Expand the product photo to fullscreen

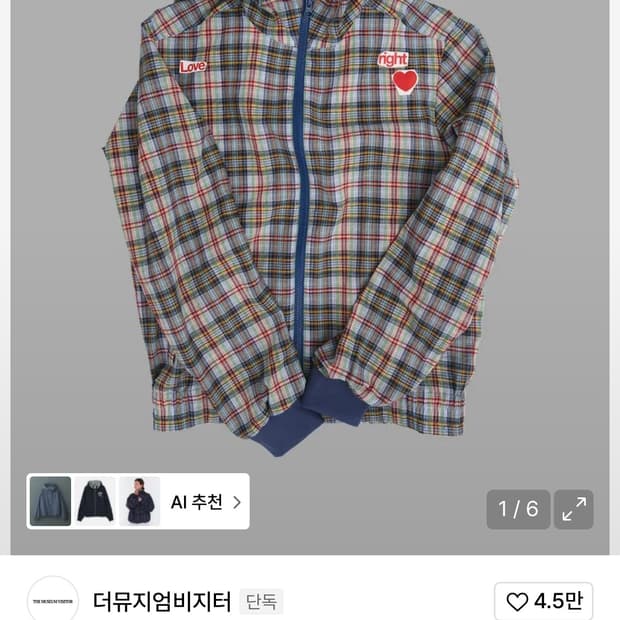click(x=574, y=509)
